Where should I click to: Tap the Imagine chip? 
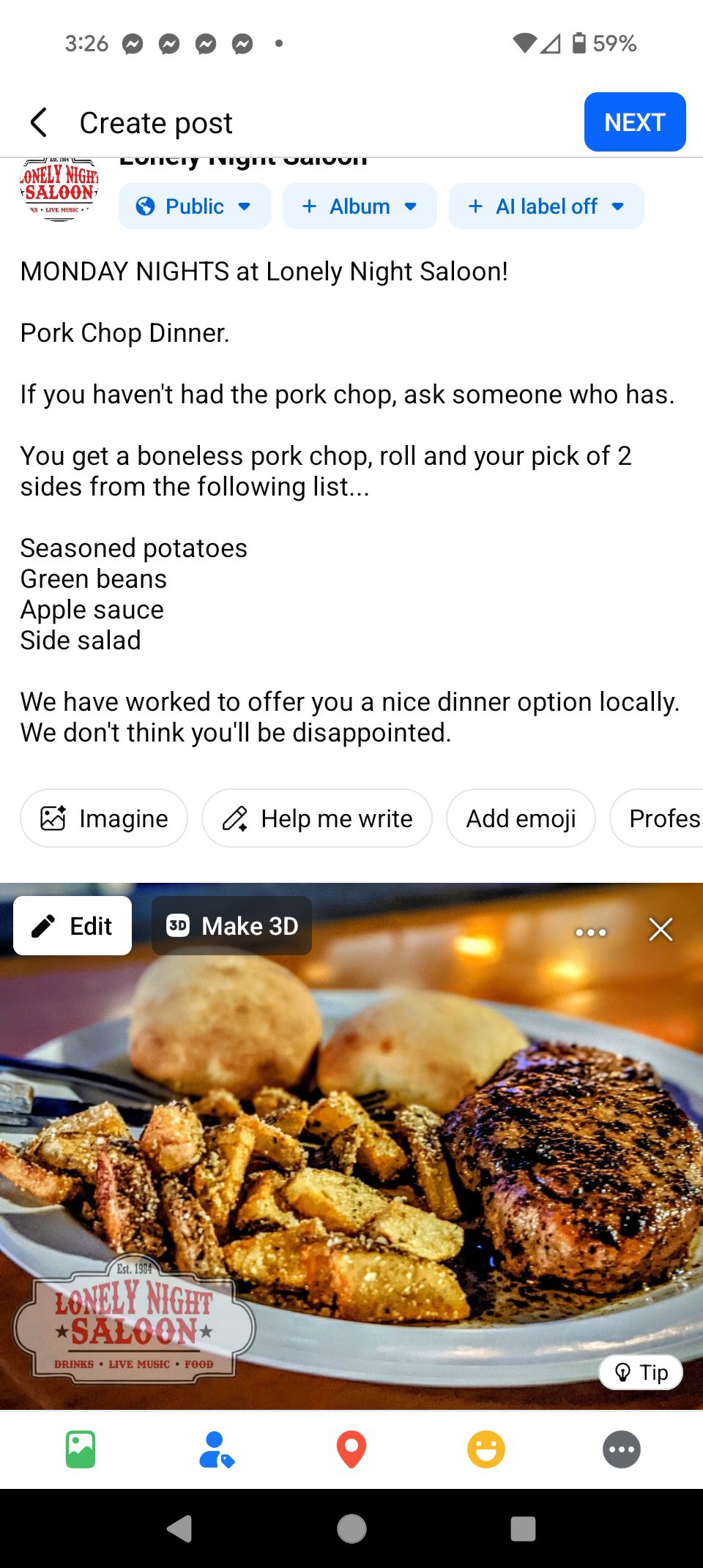pos(104,818)
